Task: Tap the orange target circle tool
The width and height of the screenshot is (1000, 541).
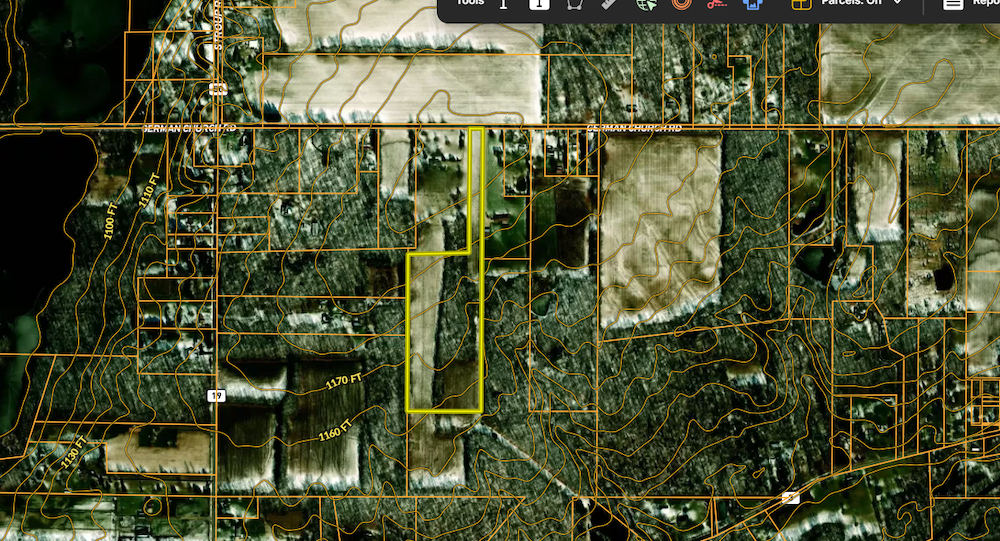Action: (x=681, y=4)
